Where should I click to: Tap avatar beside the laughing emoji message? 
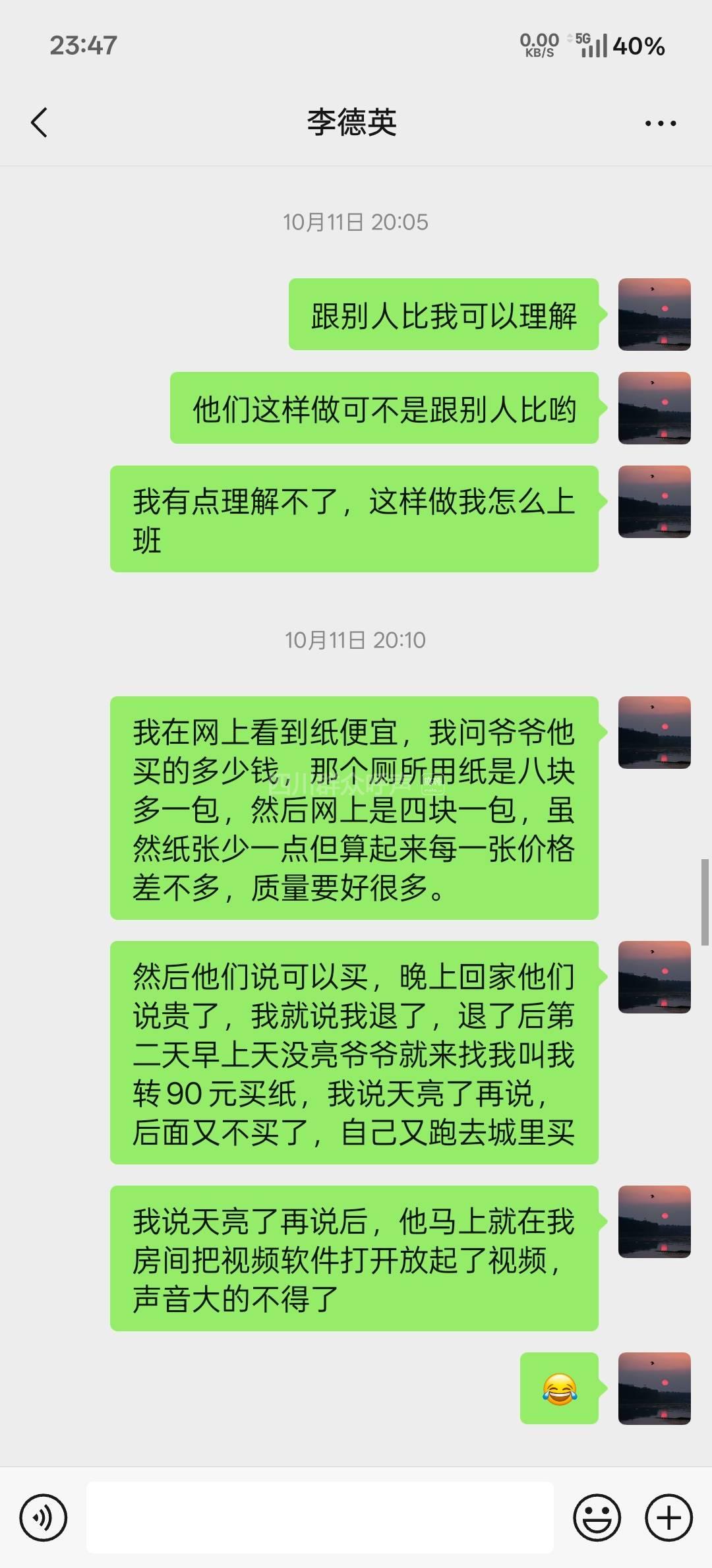click(x=654, y=1388)
